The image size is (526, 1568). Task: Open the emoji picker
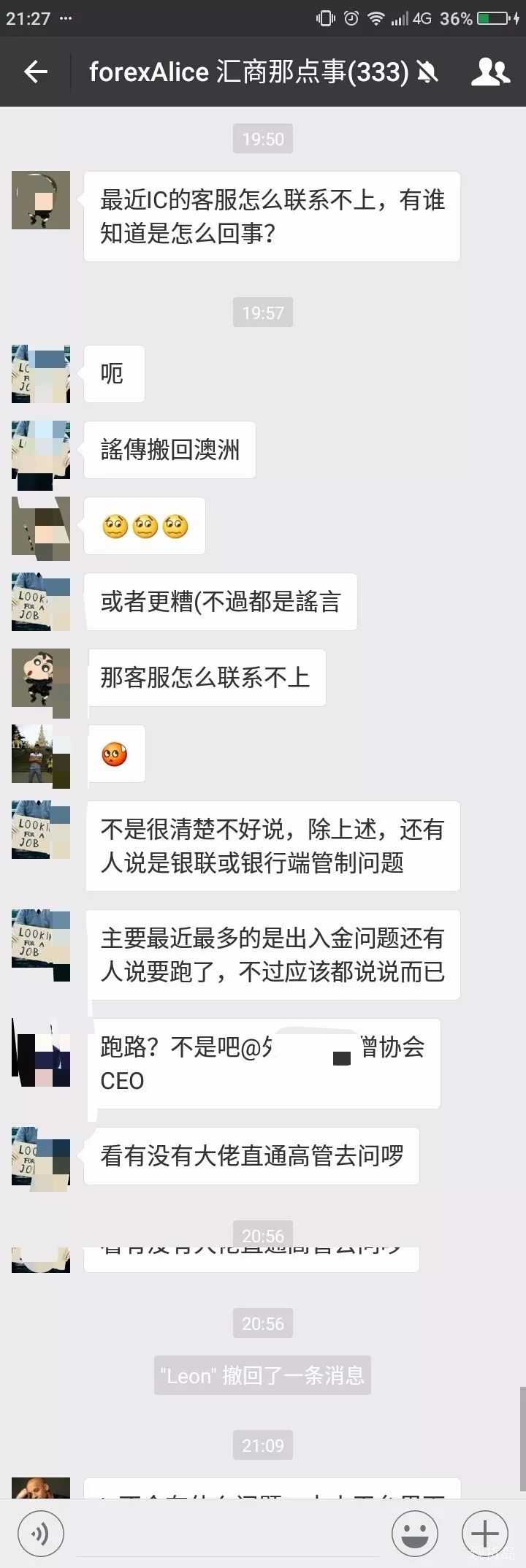pos(415,1533)
